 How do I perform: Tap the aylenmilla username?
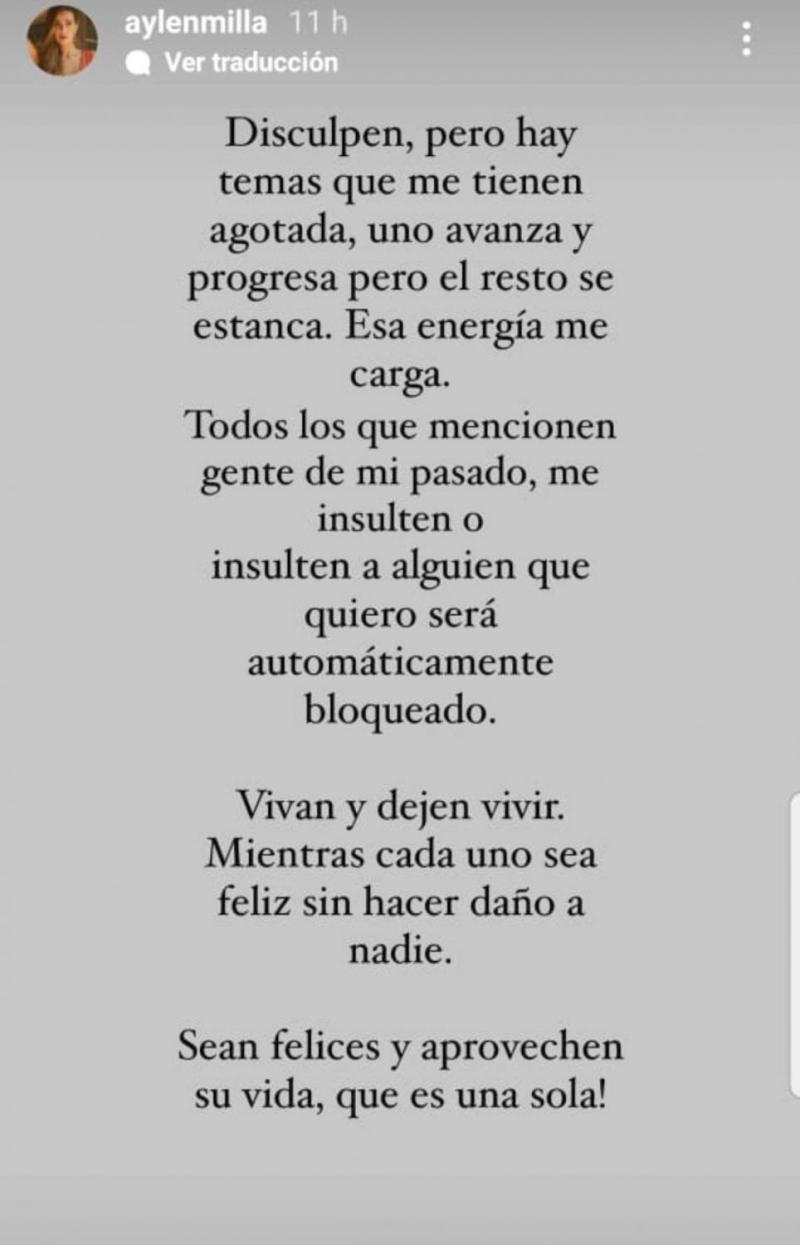195,23
